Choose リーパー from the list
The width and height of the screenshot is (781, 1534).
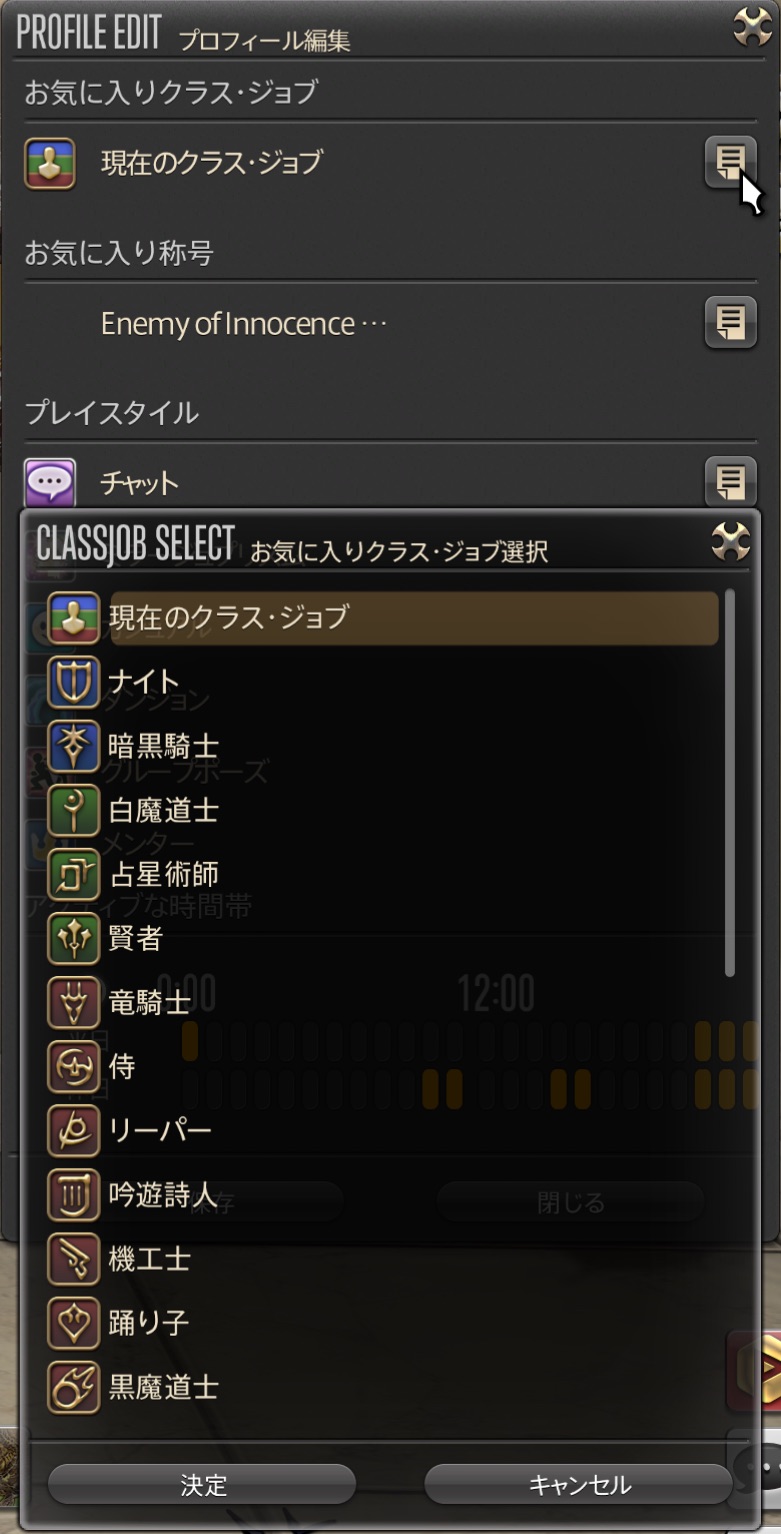pyautogui.click(x=383, y=1131)
